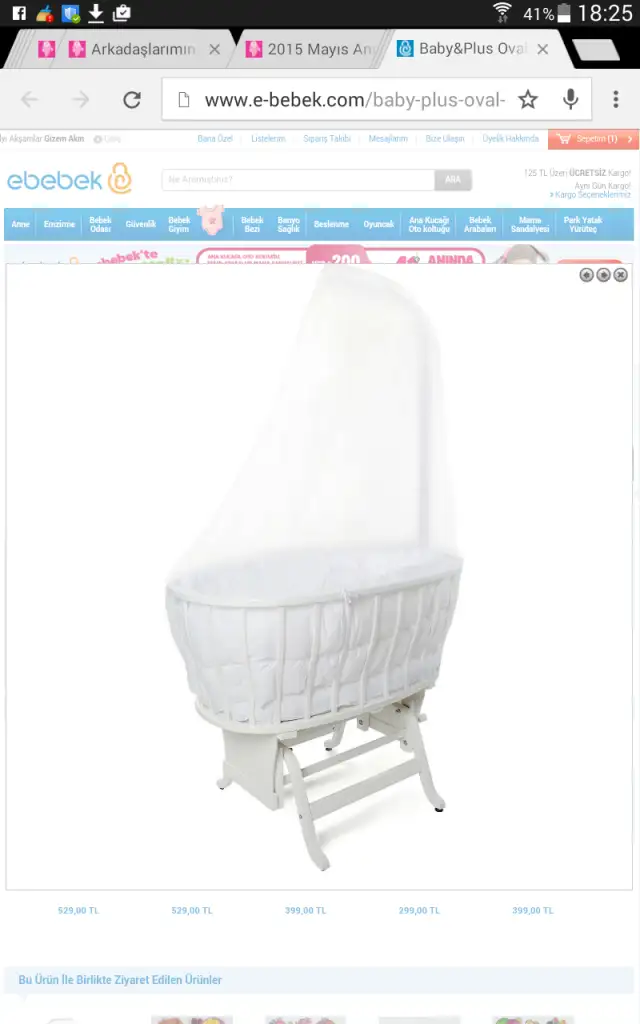Tap the Ne Aramıştınız search field

coord(298,180)
